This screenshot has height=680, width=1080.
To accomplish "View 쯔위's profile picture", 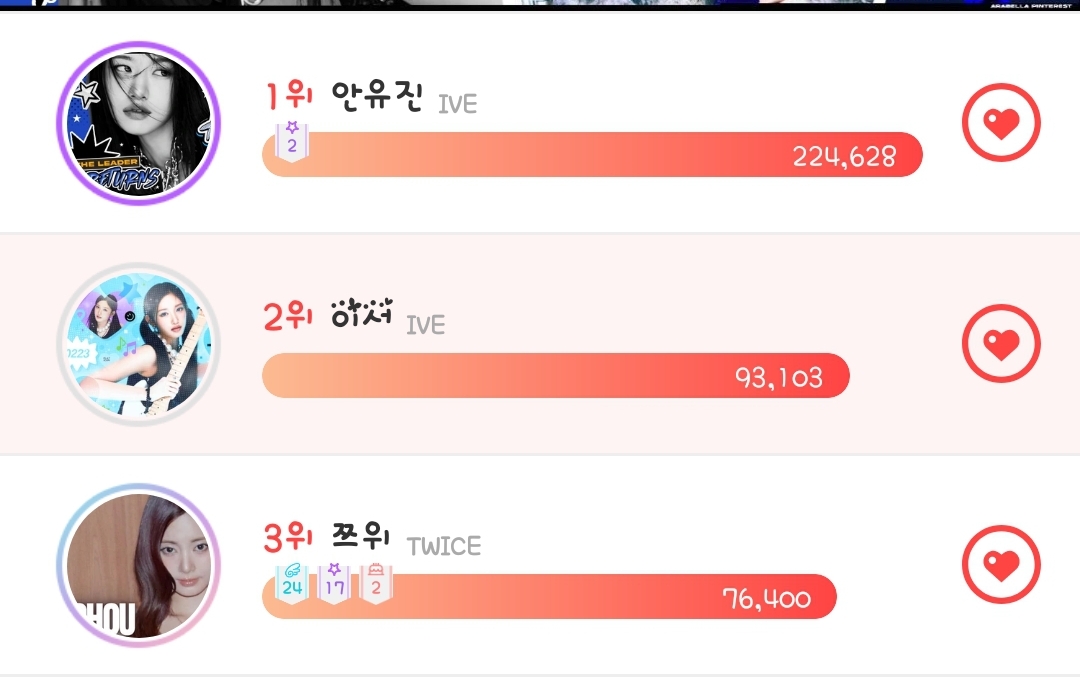I will pyautogui.click(x=138, y=565).
